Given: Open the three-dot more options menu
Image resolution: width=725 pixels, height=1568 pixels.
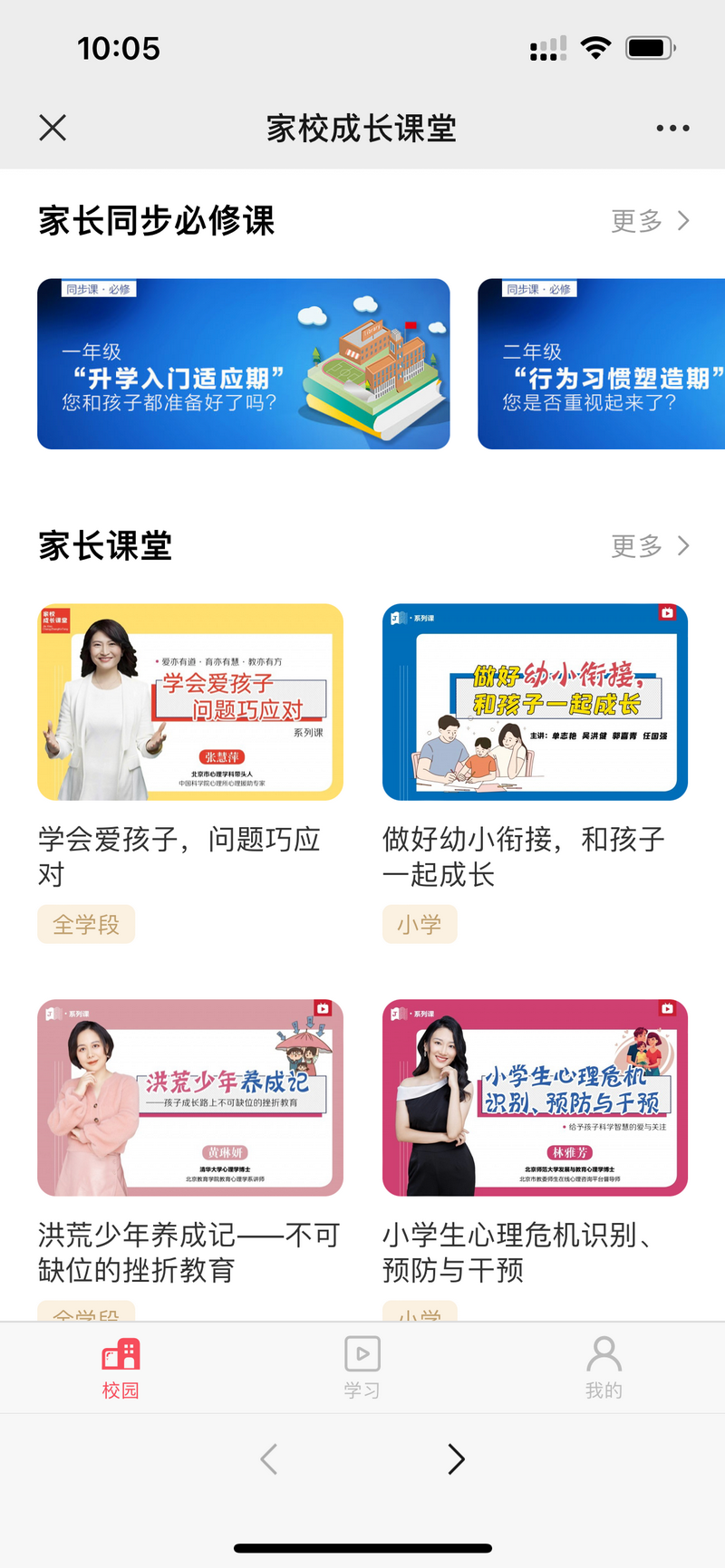Looking at the screenshot, I should point(672,129).
